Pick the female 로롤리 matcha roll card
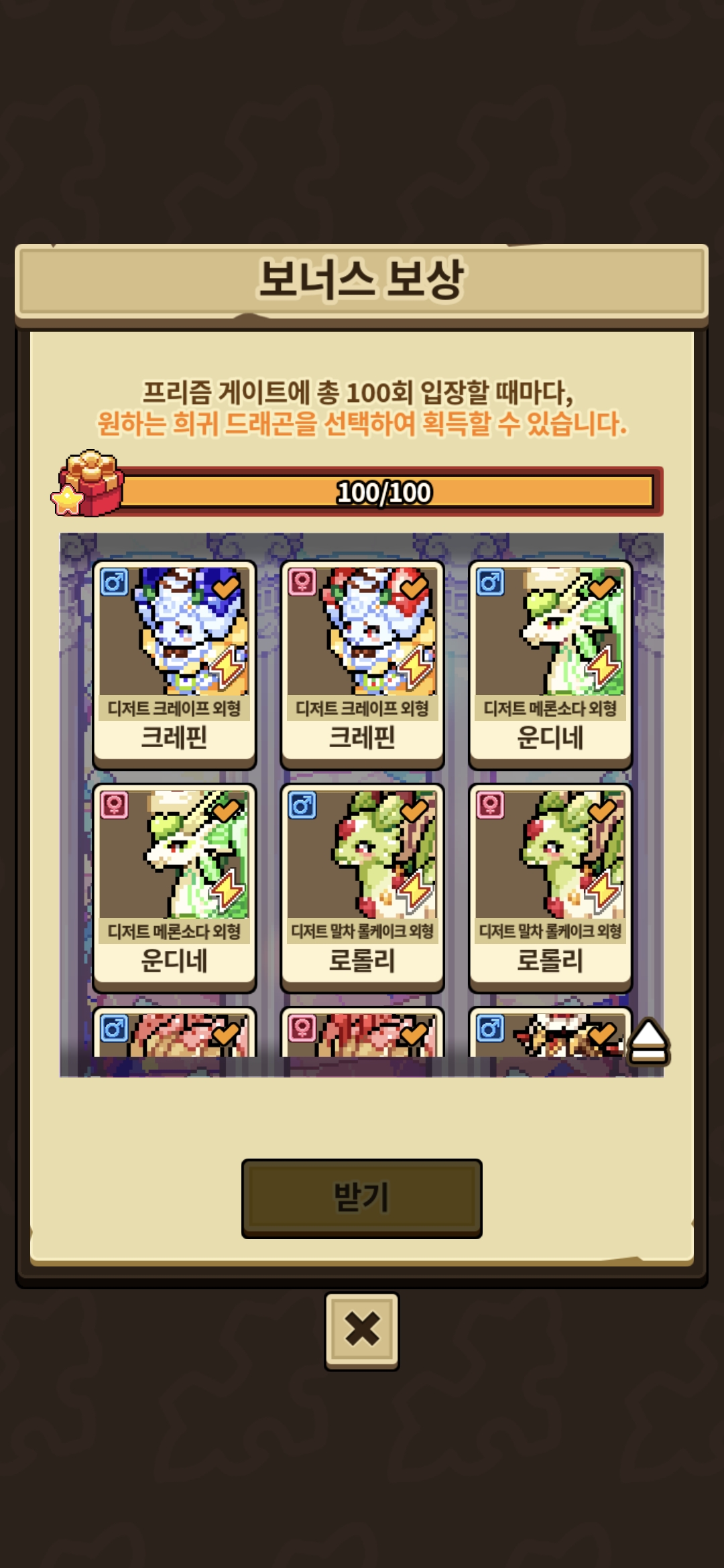This screenshot has width=724, height=1568. [x=550, y=887]
